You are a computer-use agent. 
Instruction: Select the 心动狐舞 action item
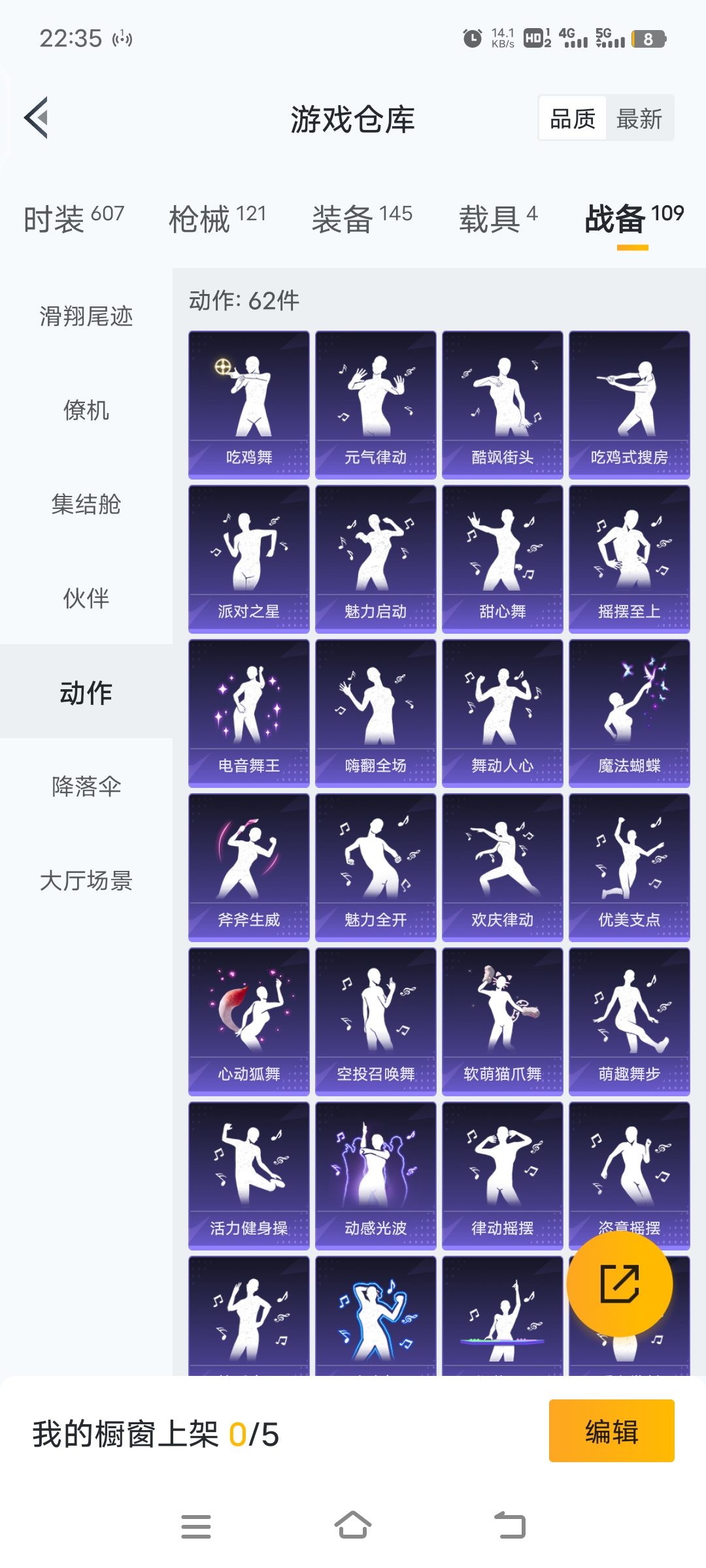pyautogui.click(x=248, y=1022)
